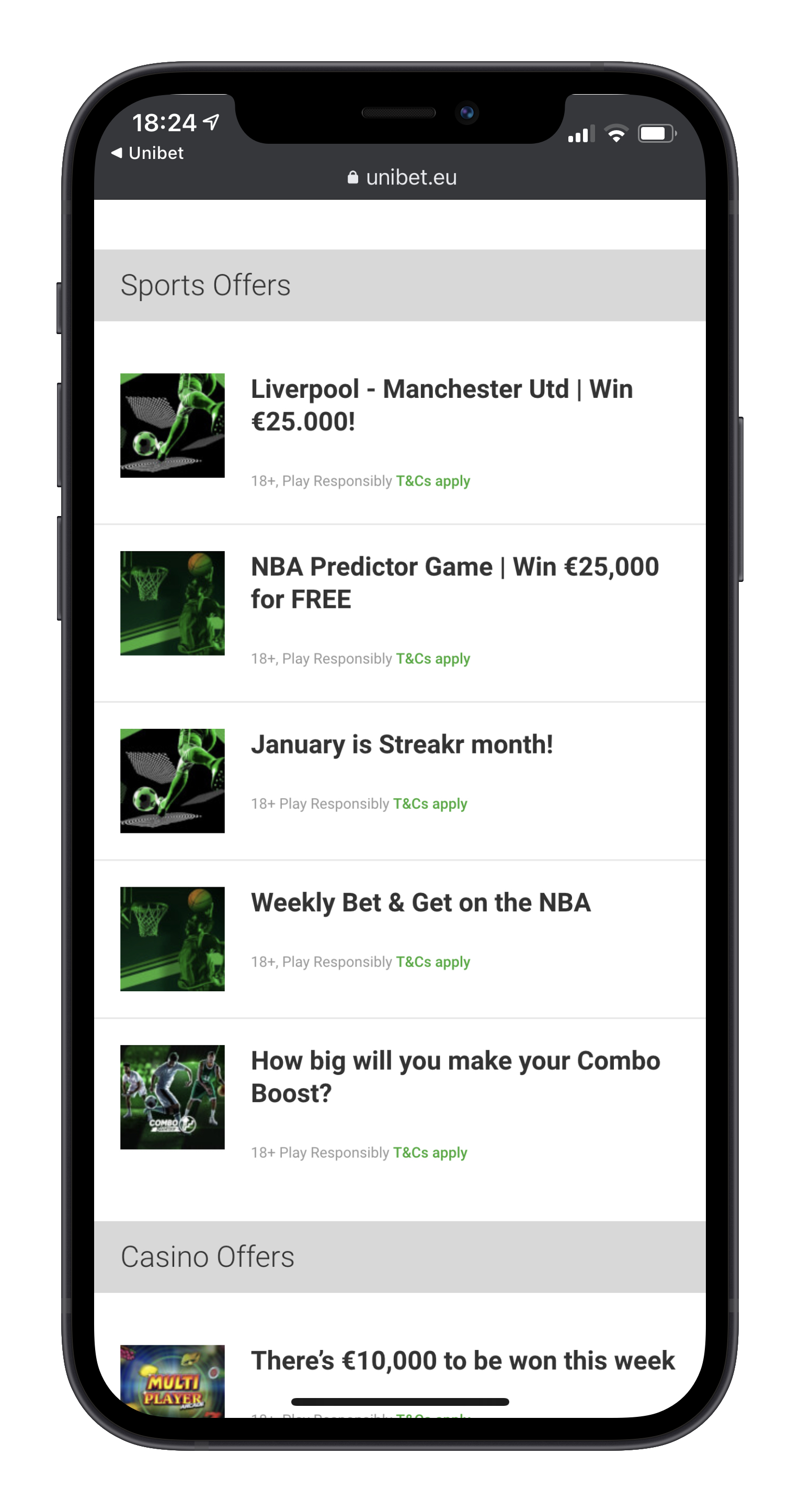View T&Cs for NBA Predictor Game
Viewport: 800px width, 1512px height.
432,659
